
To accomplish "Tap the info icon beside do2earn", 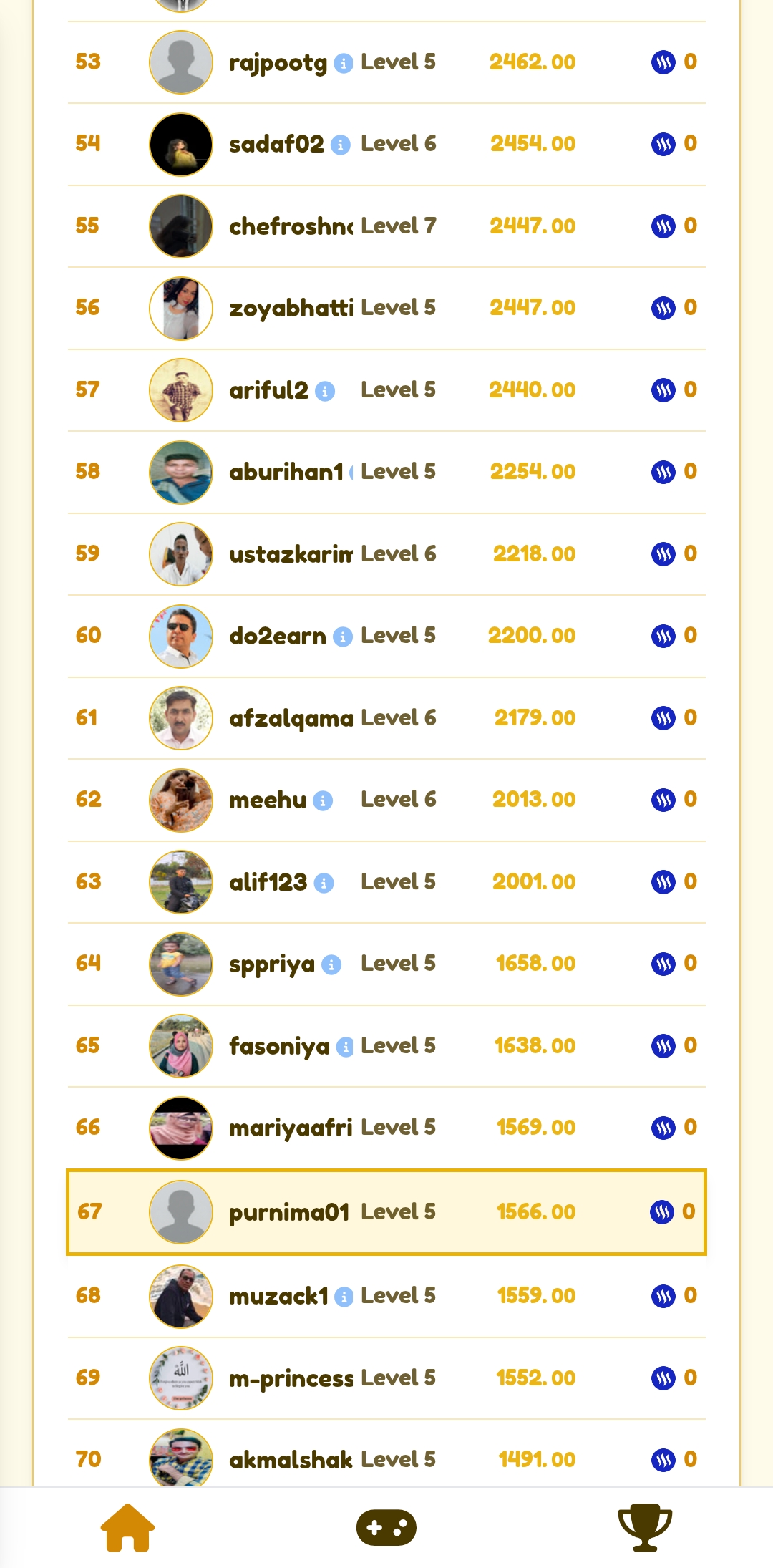I will tap(343, 637).
